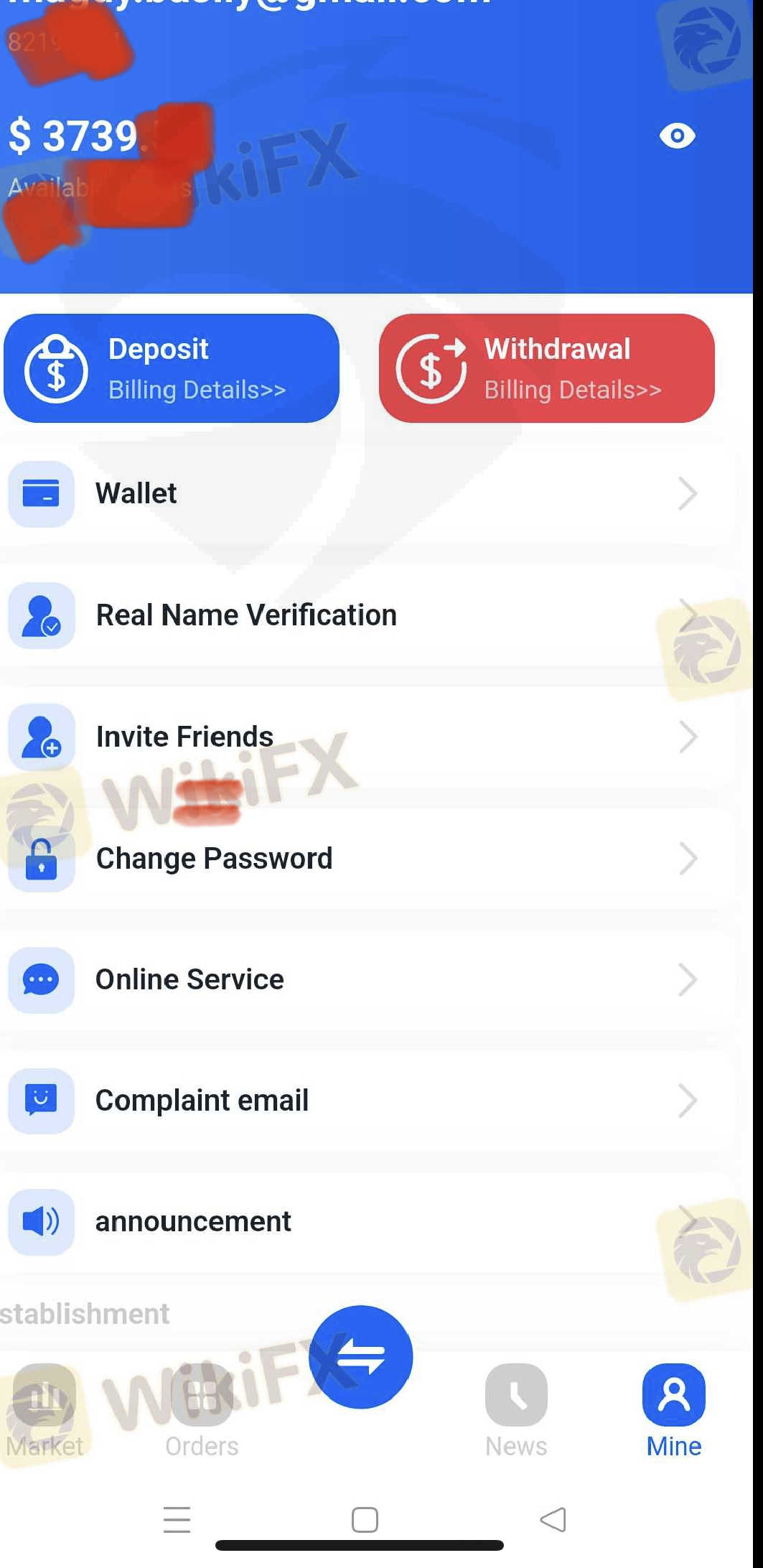Open Real Name Verification
763x1568 pixels.
click(x=366, y=615)
